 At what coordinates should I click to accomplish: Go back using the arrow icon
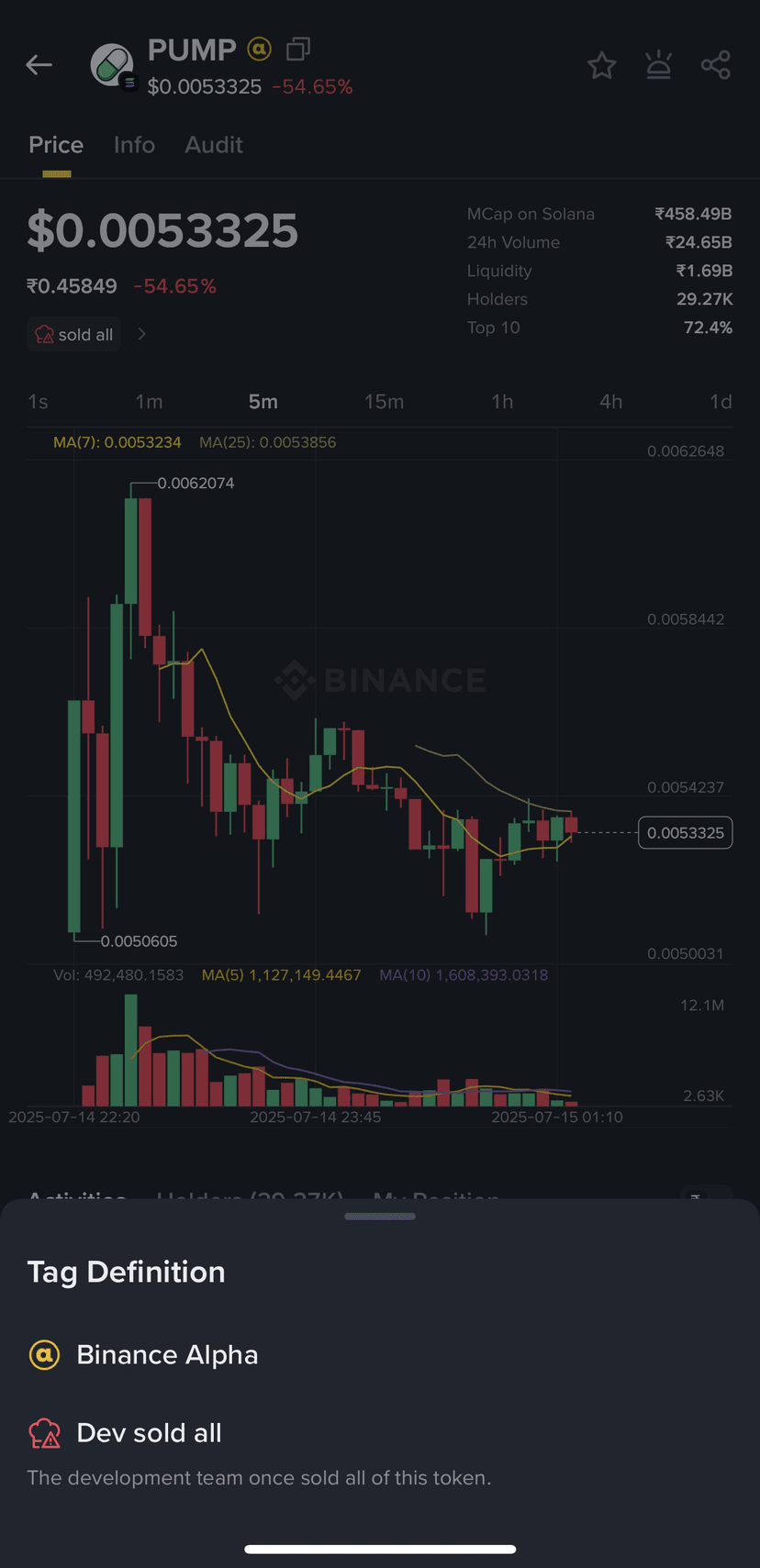(39, 64)
